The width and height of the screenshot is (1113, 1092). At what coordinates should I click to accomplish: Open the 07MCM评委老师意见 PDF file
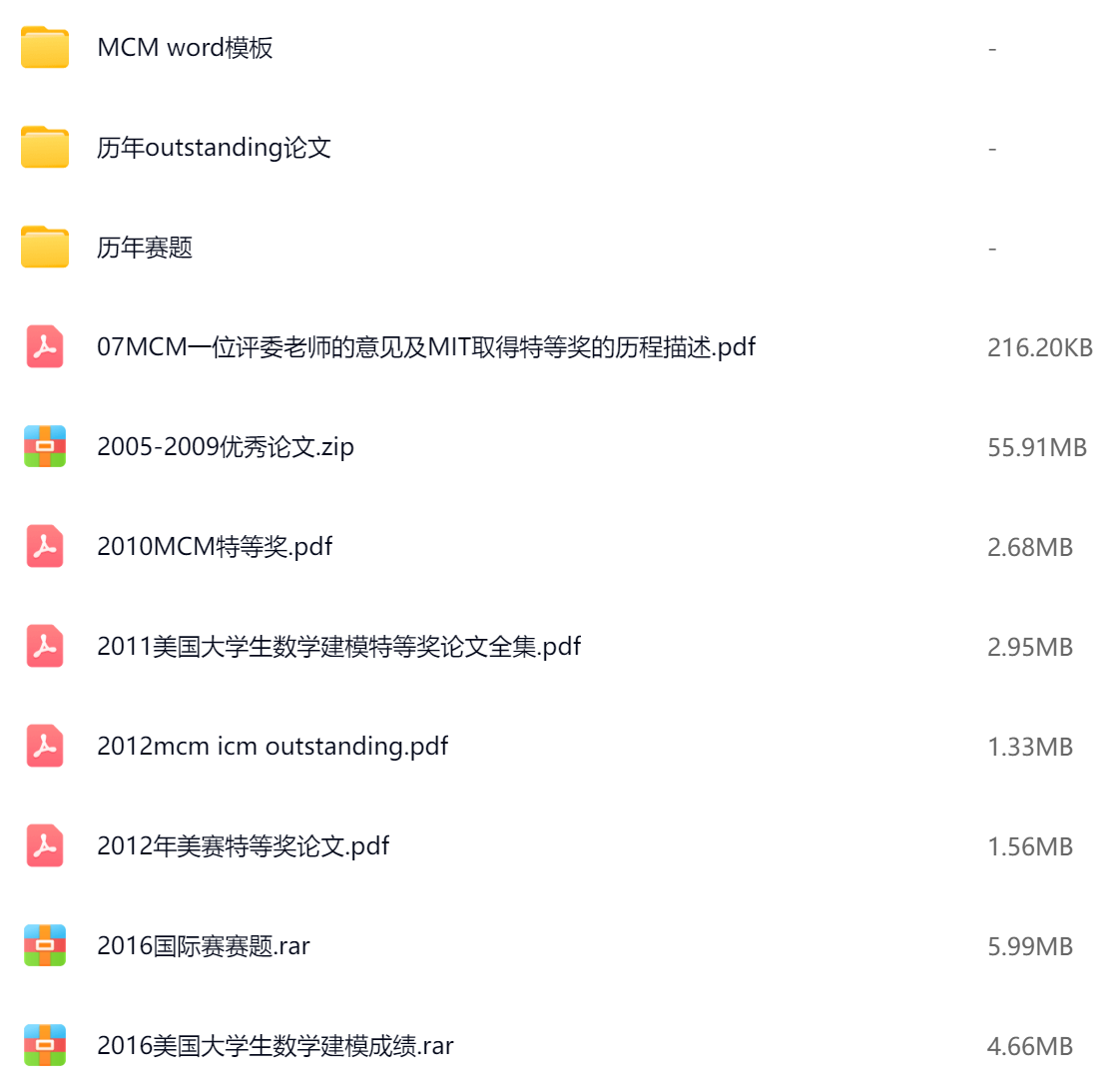[x=425, y=347]
